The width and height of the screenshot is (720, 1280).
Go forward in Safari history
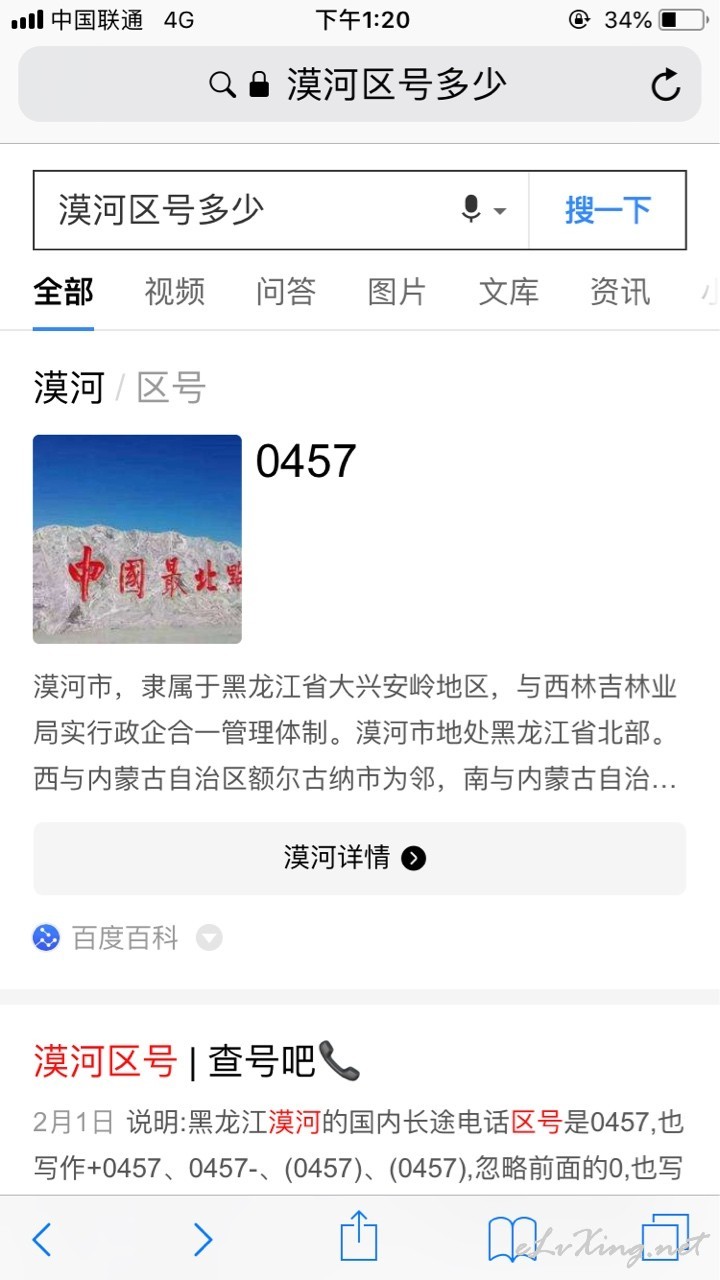pos(203,1240)
